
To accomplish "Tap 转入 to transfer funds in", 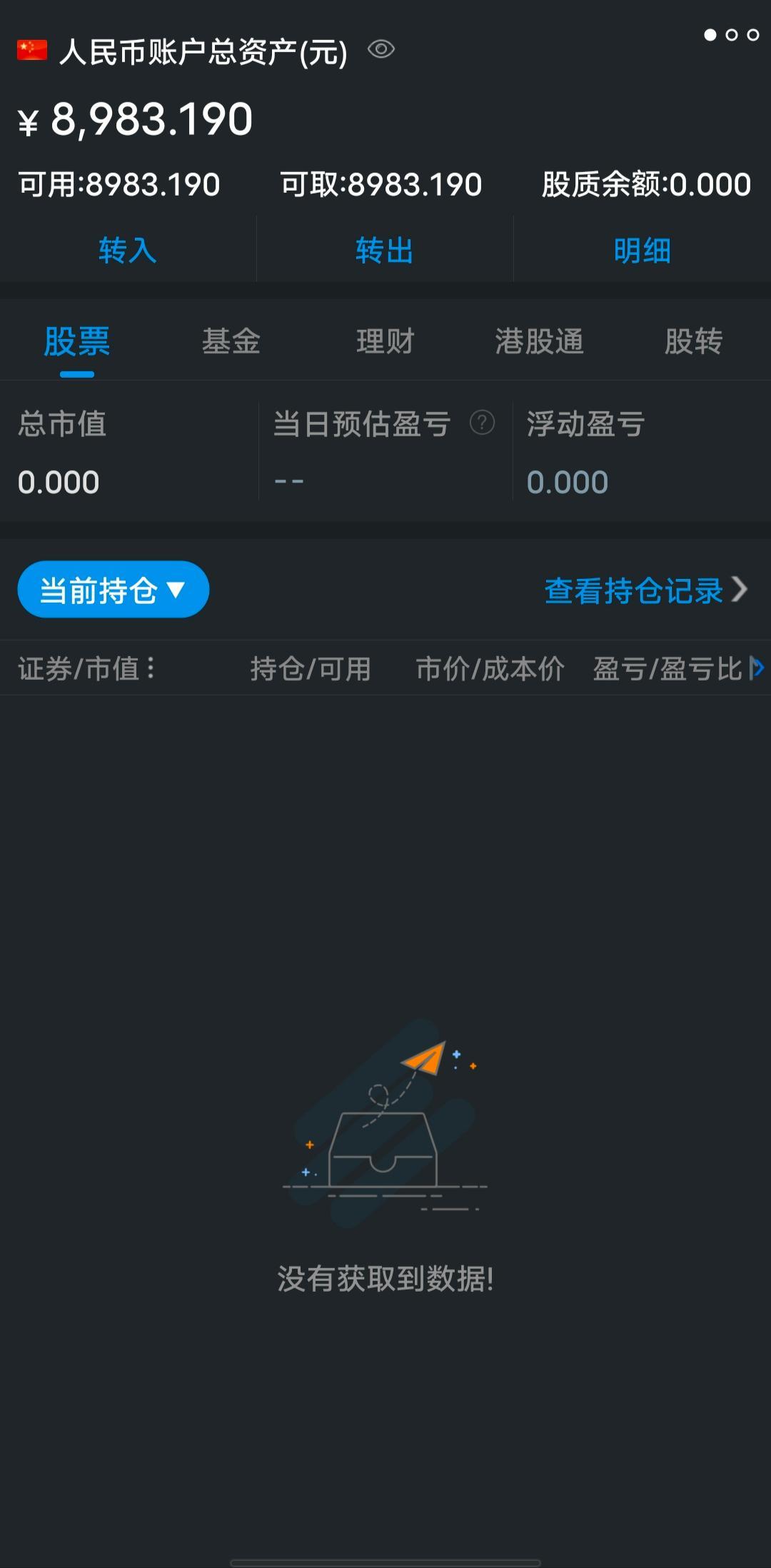I will coord(128,251).
